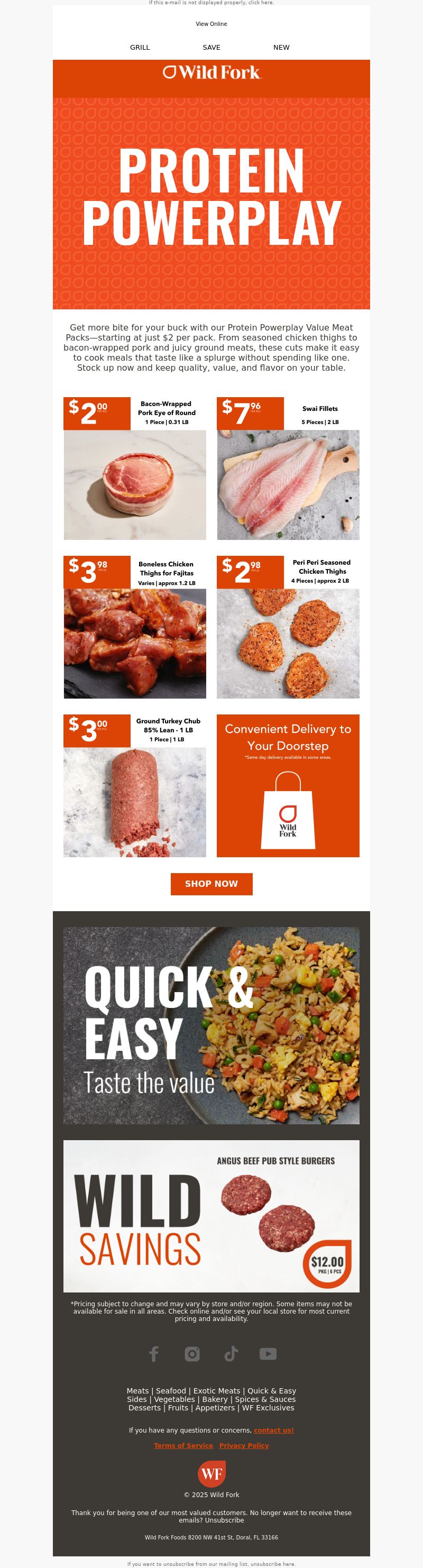Open Wild Fork's Instagram profile

point(192,1354)
